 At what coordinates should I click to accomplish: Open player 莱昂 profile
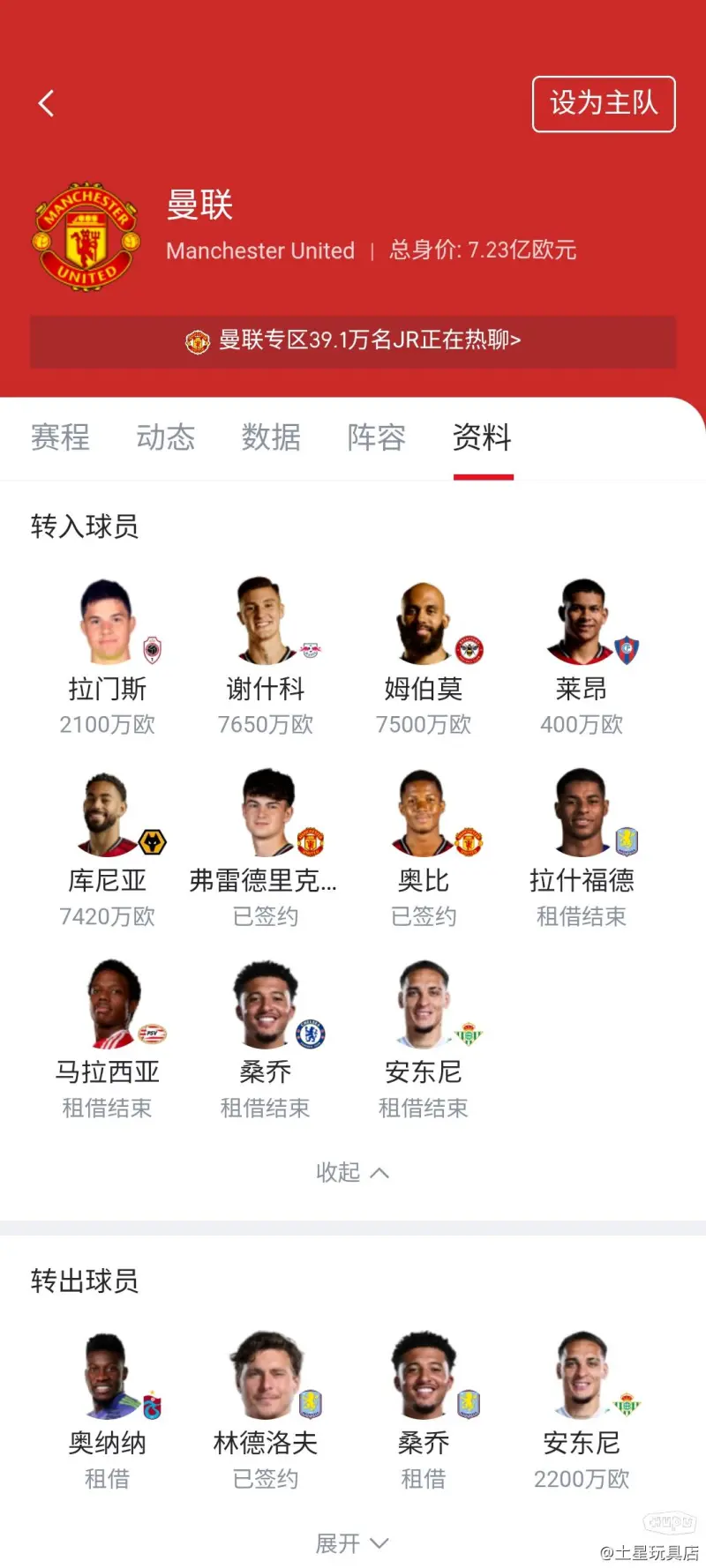(582, 657)
